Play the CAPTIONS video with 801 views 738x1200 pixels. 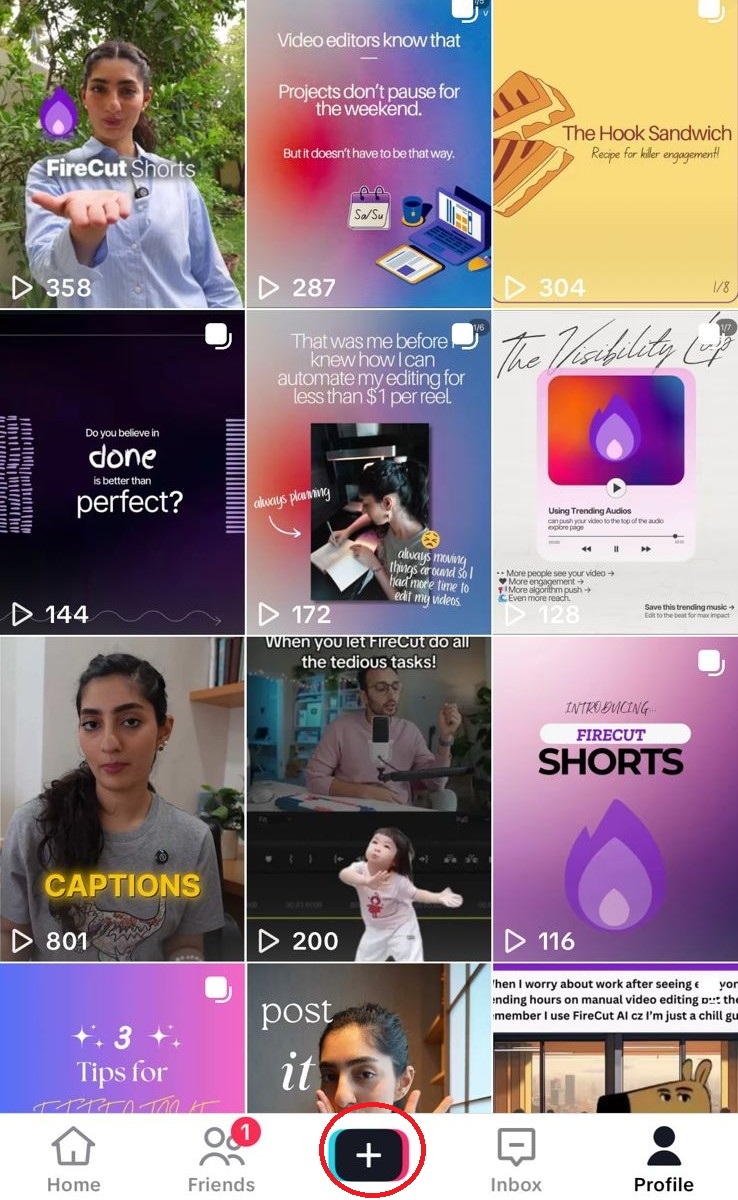pos(121,798)
